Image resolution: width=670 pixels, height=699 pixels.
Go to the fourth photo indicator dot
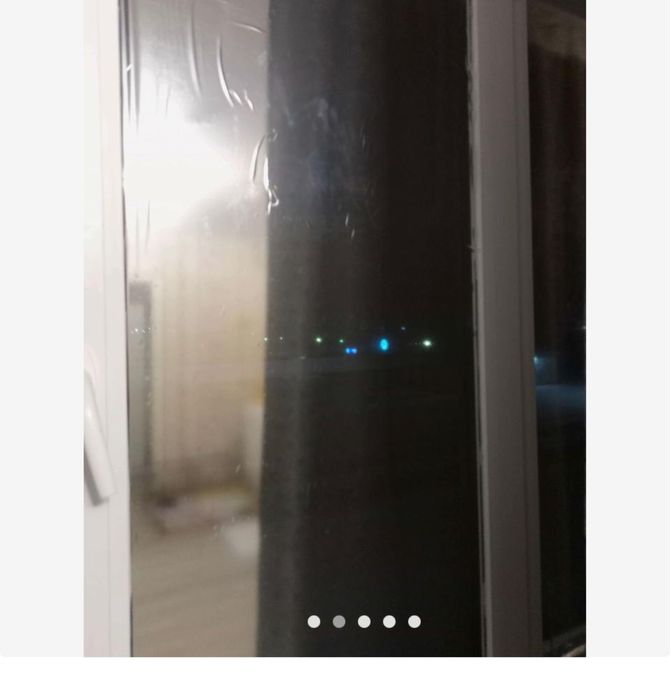(389, 621)
